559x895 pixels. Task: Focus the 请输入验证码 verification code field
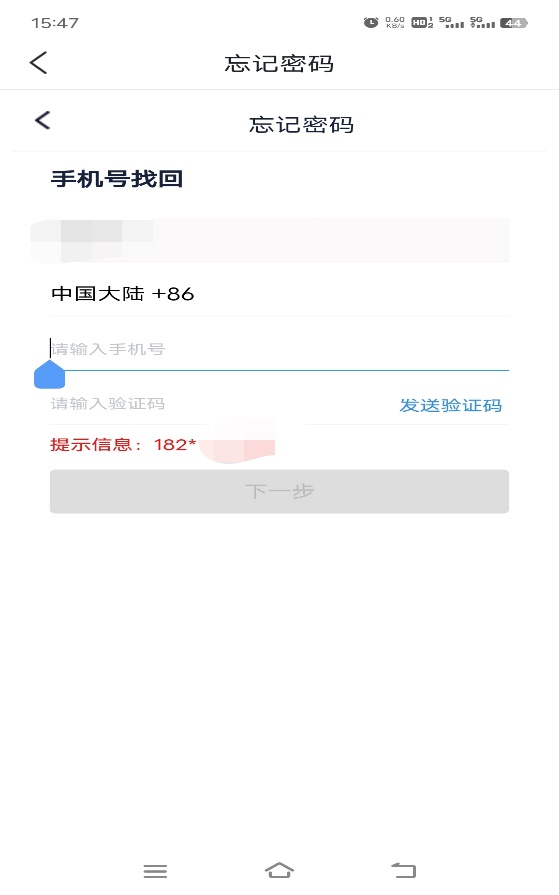coord(217,404)
